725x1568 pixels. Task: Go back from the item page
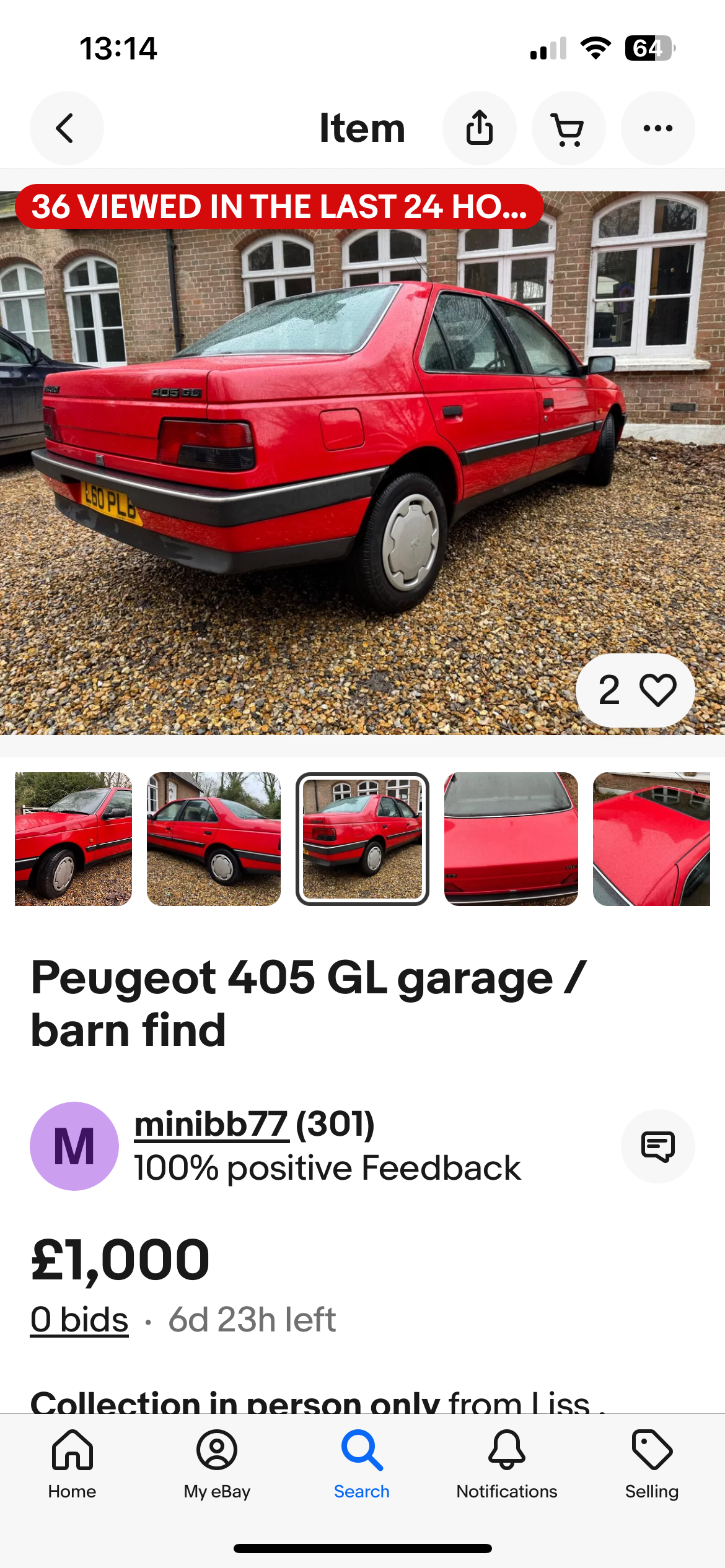click(x=66, y=128)
